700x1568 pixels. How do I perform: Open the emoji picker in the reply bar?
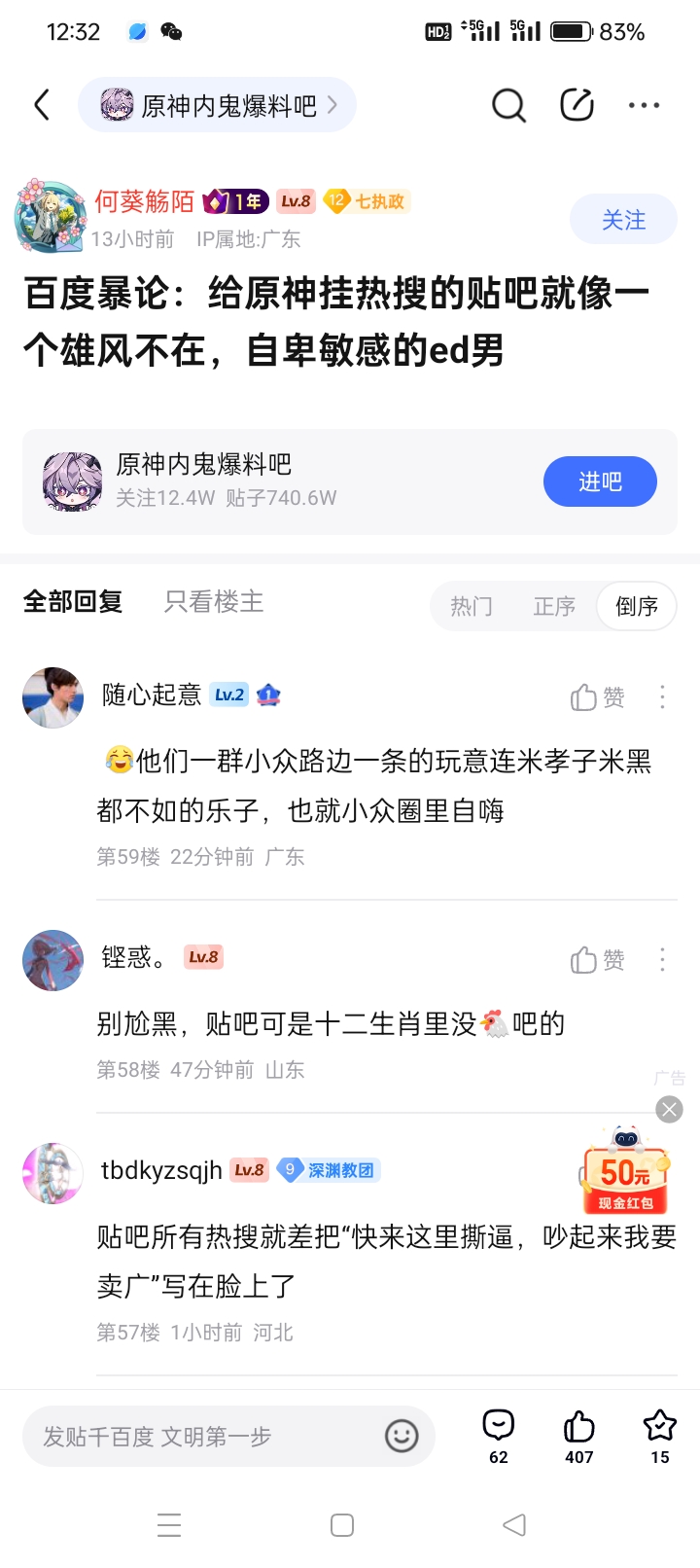(402, 1436)
